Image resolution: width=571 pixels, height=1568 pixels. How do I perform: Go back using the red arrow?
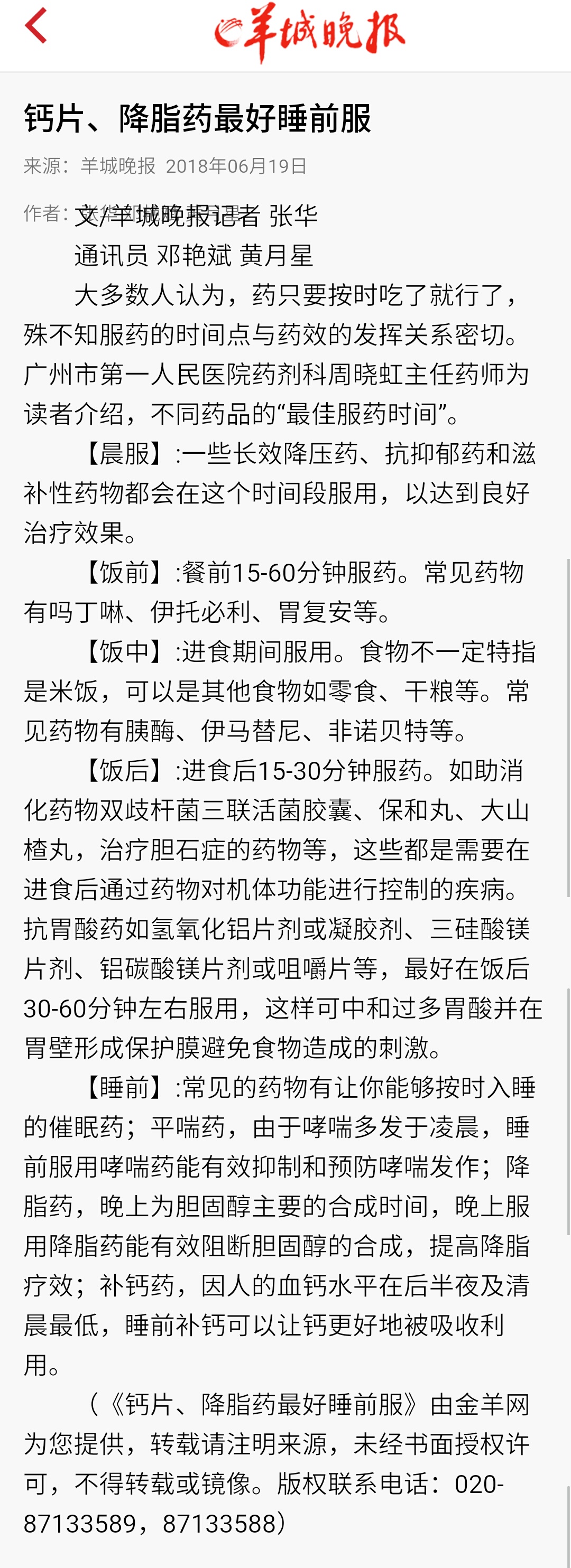click(36, 25)
